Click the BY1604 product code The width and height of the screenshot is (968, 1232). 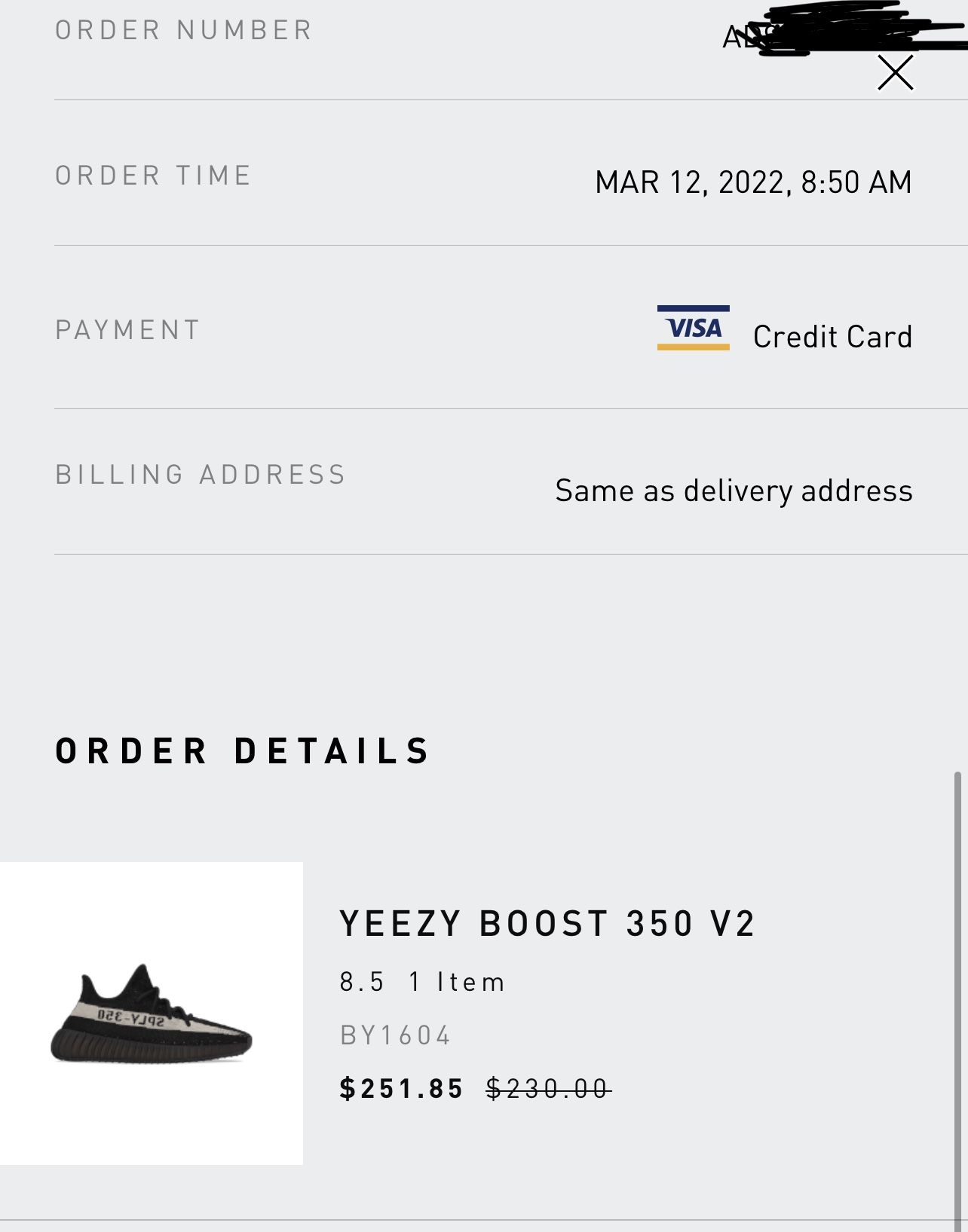tap(394, 1035)
